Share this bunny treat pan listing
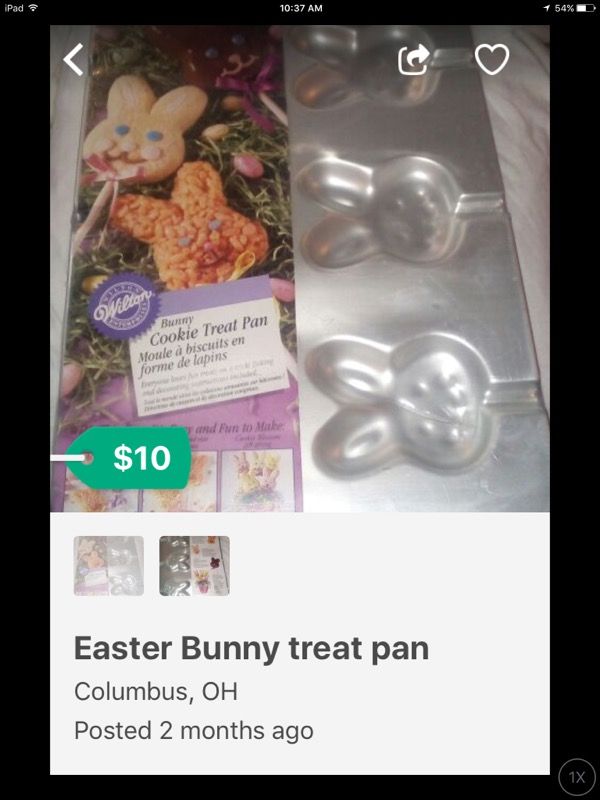Viewport: 600px width, 800px height. 414,59
